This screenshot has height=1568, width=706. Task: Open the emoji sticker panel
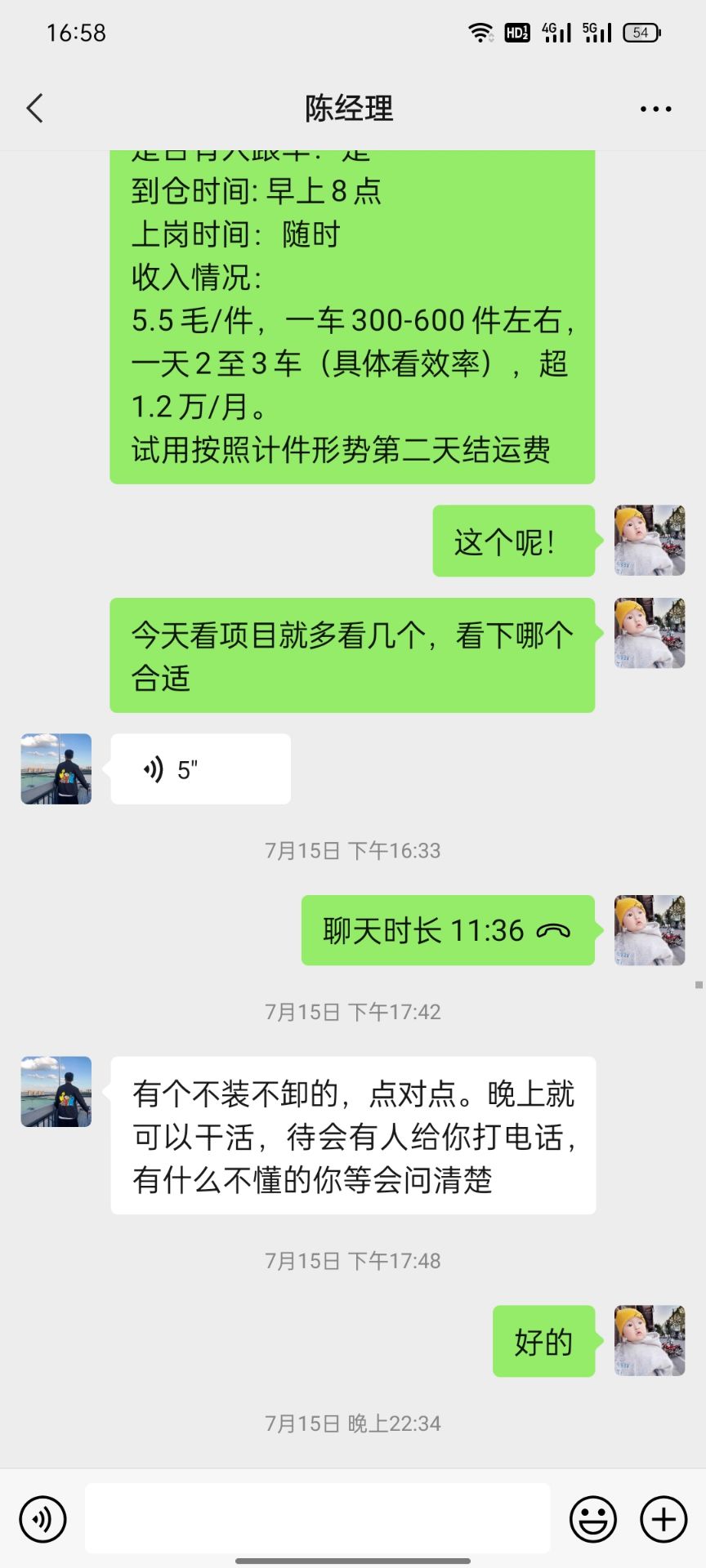click(x=592, y=1519)
